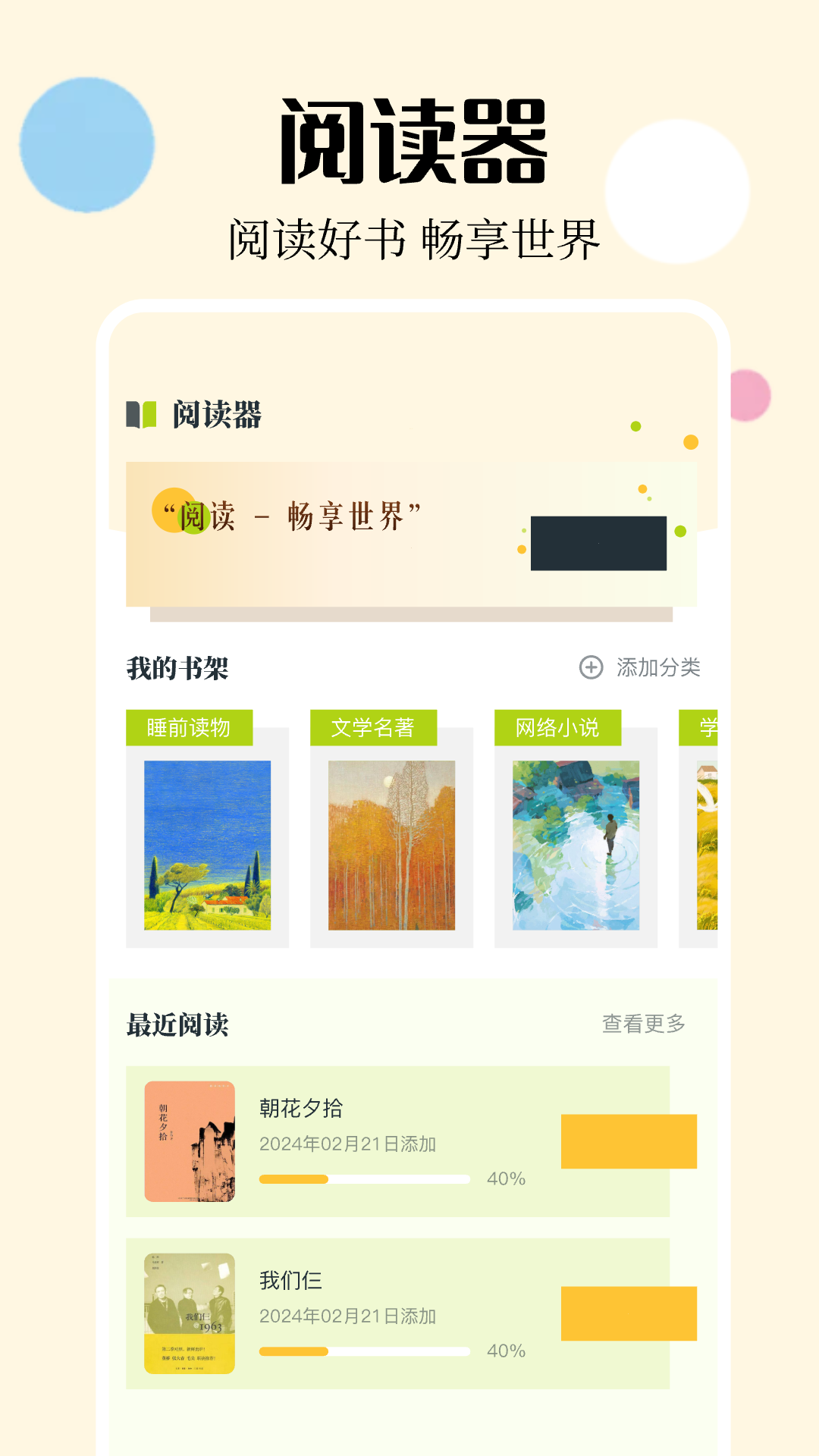Click the 我的书架 section heading
This screenshot has height=1456, width=819.
[x=178, y=667]
